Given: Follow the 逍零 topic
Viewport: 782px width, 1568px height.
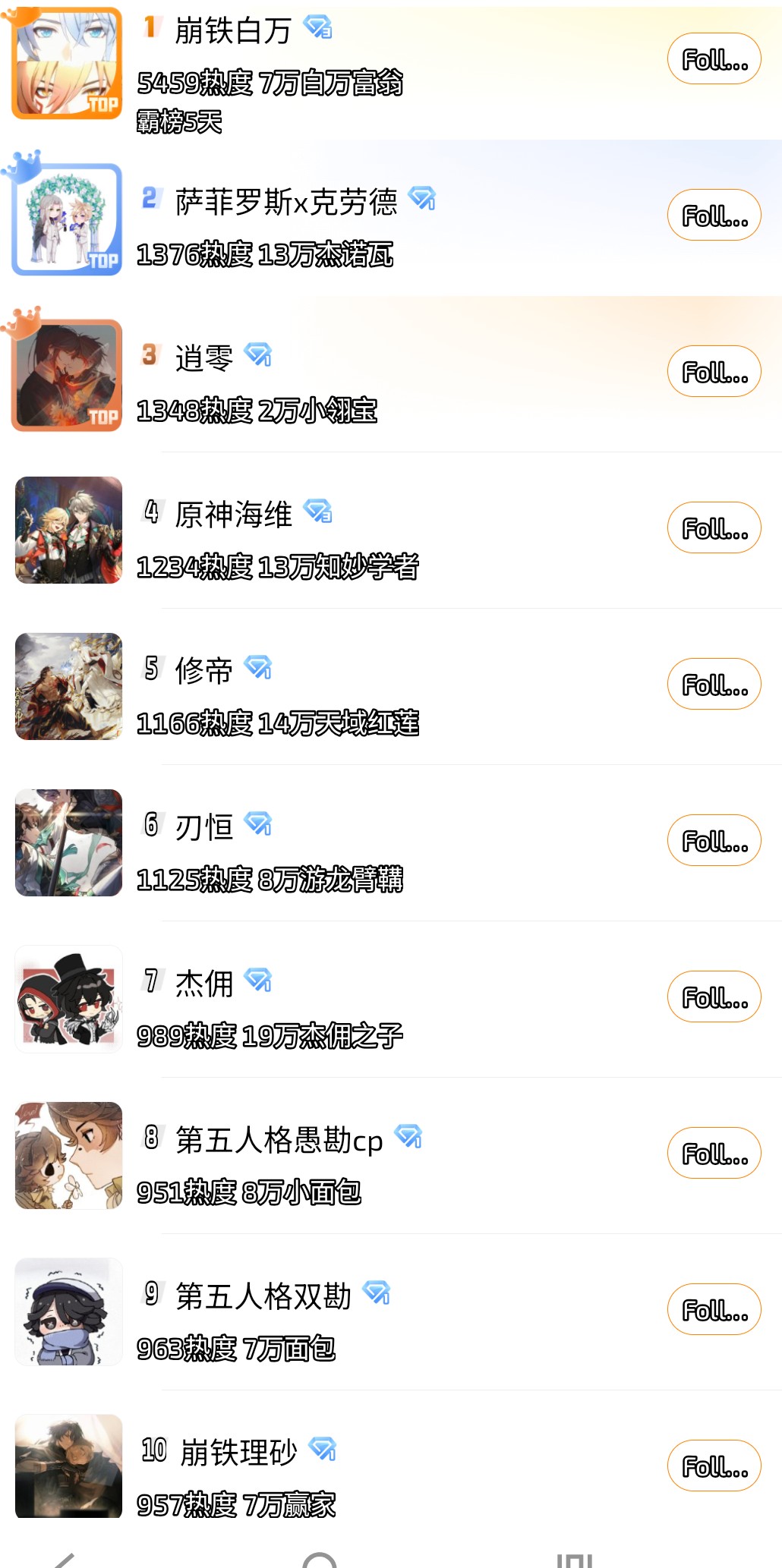Looking at the screenshot, I should click(714, 372).
